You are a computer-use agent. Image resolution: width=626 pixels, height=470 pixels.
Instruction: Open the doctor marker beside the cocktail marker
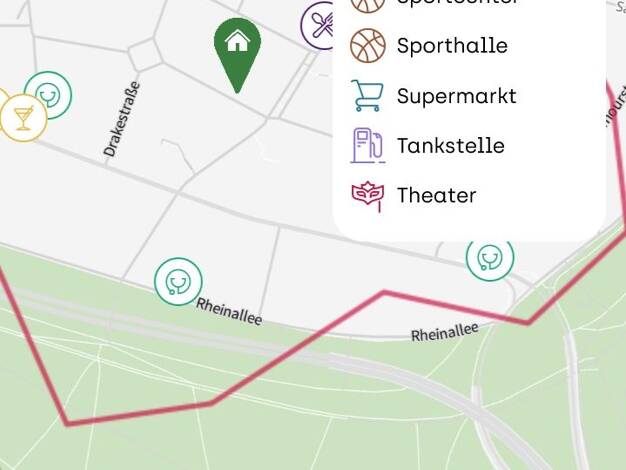point(48,95)
